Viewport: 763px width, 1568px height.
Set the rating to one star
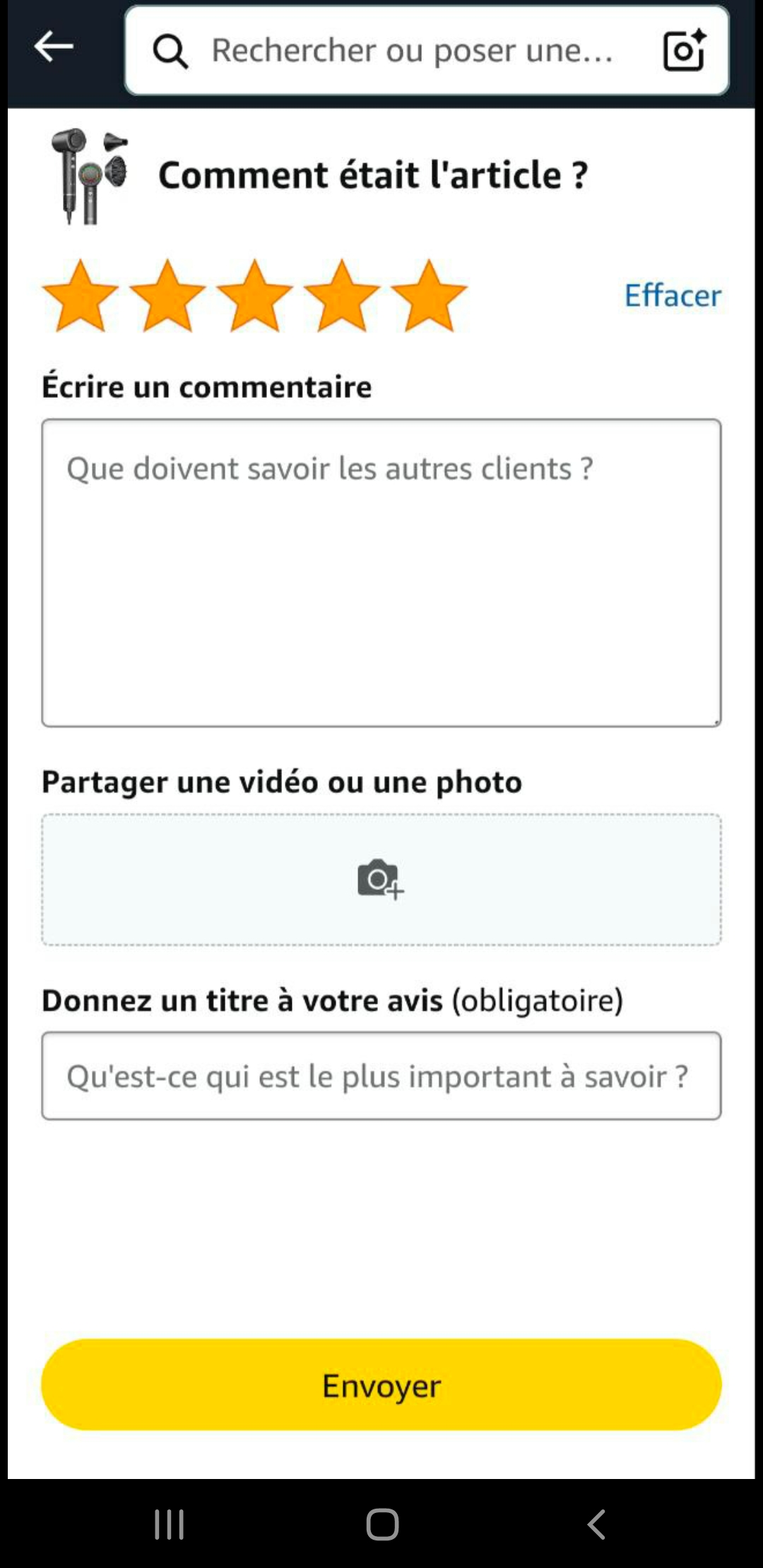tap(81, 296)
